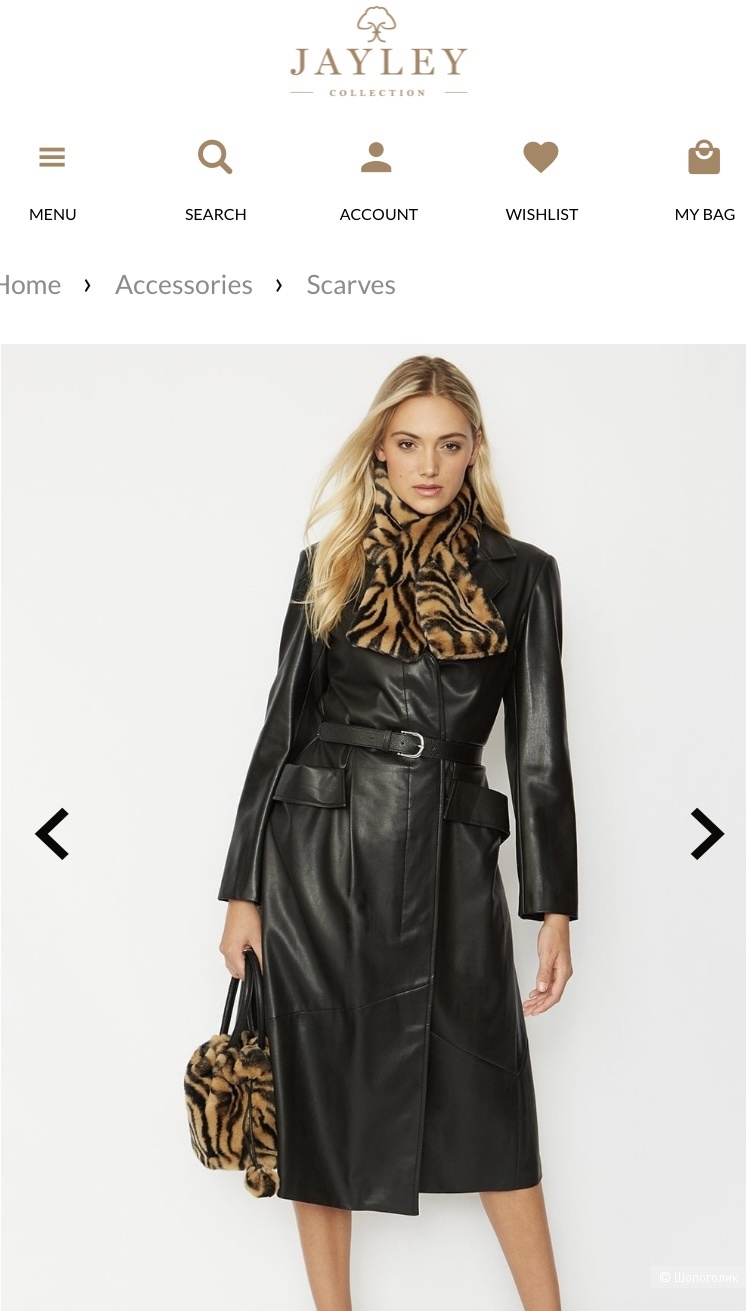The width and height of the screenshot is (746, 1311).
Task: Tap the Jayley Collection logo
Action: [x=378, y=54]
